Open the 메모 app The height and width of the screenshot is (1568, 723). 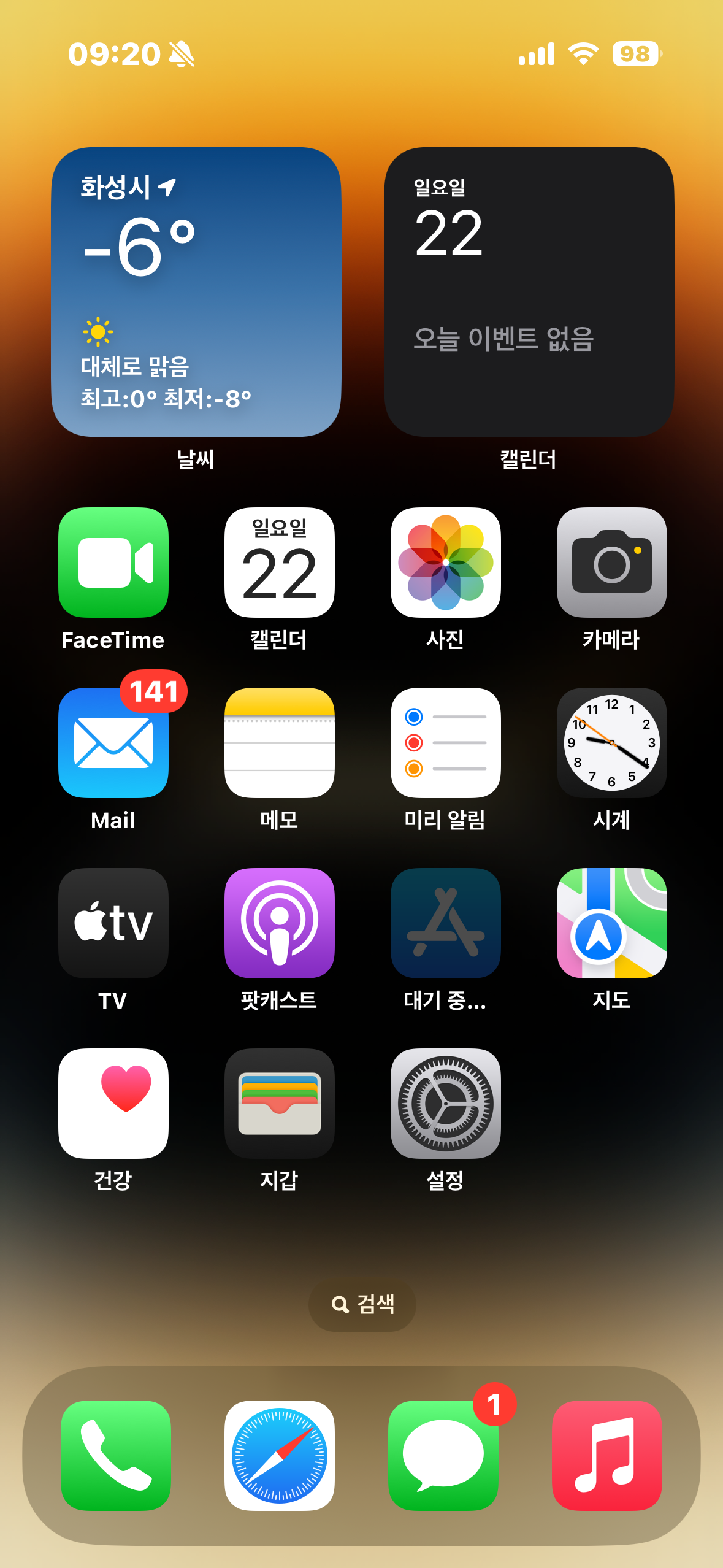pos(280,742)
